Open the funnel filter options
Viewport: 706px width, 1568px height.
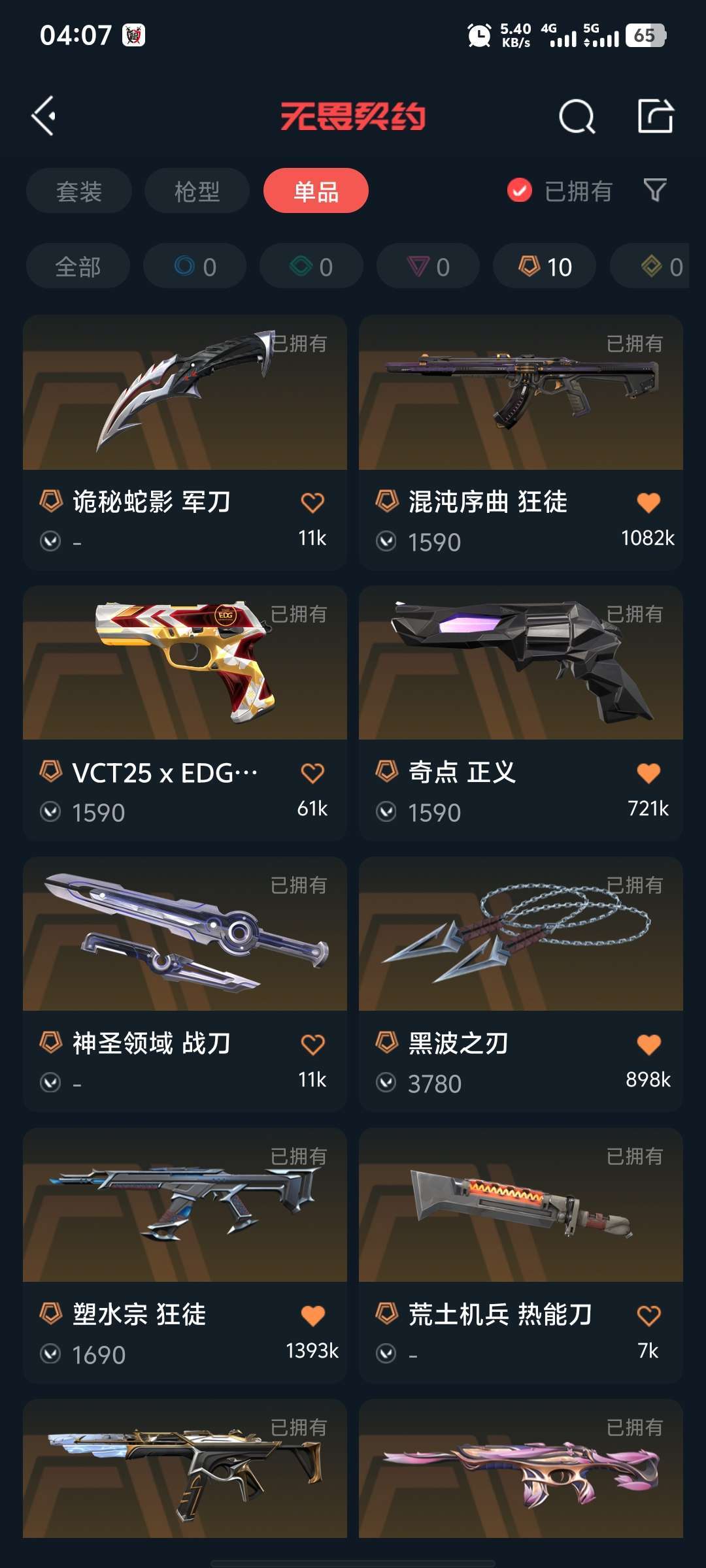[654, 190]
